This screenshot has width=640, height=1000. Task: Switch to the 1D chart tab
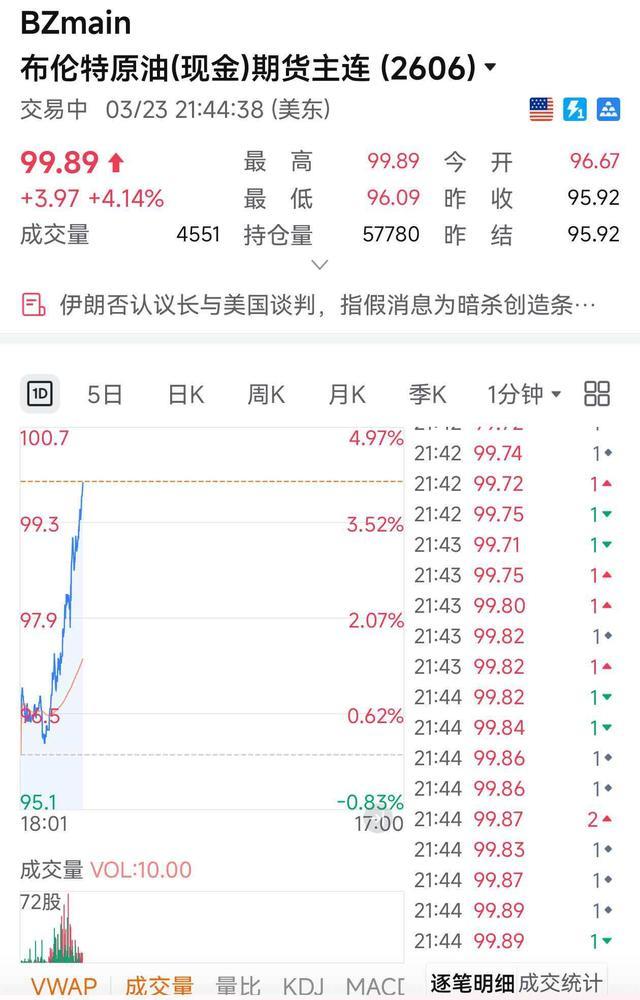pyautogui.click(x=40, y=394)
